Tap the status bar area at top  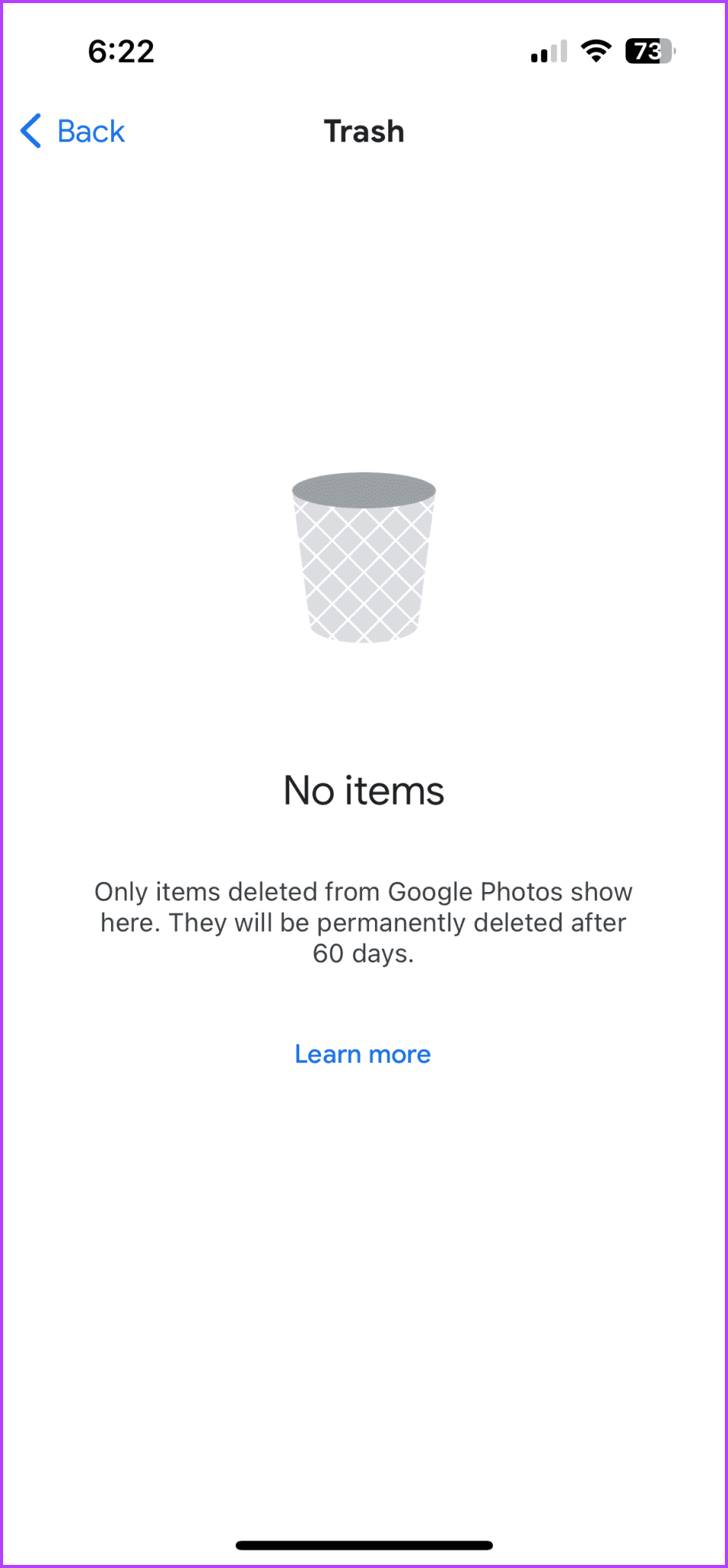click(364, 51)
